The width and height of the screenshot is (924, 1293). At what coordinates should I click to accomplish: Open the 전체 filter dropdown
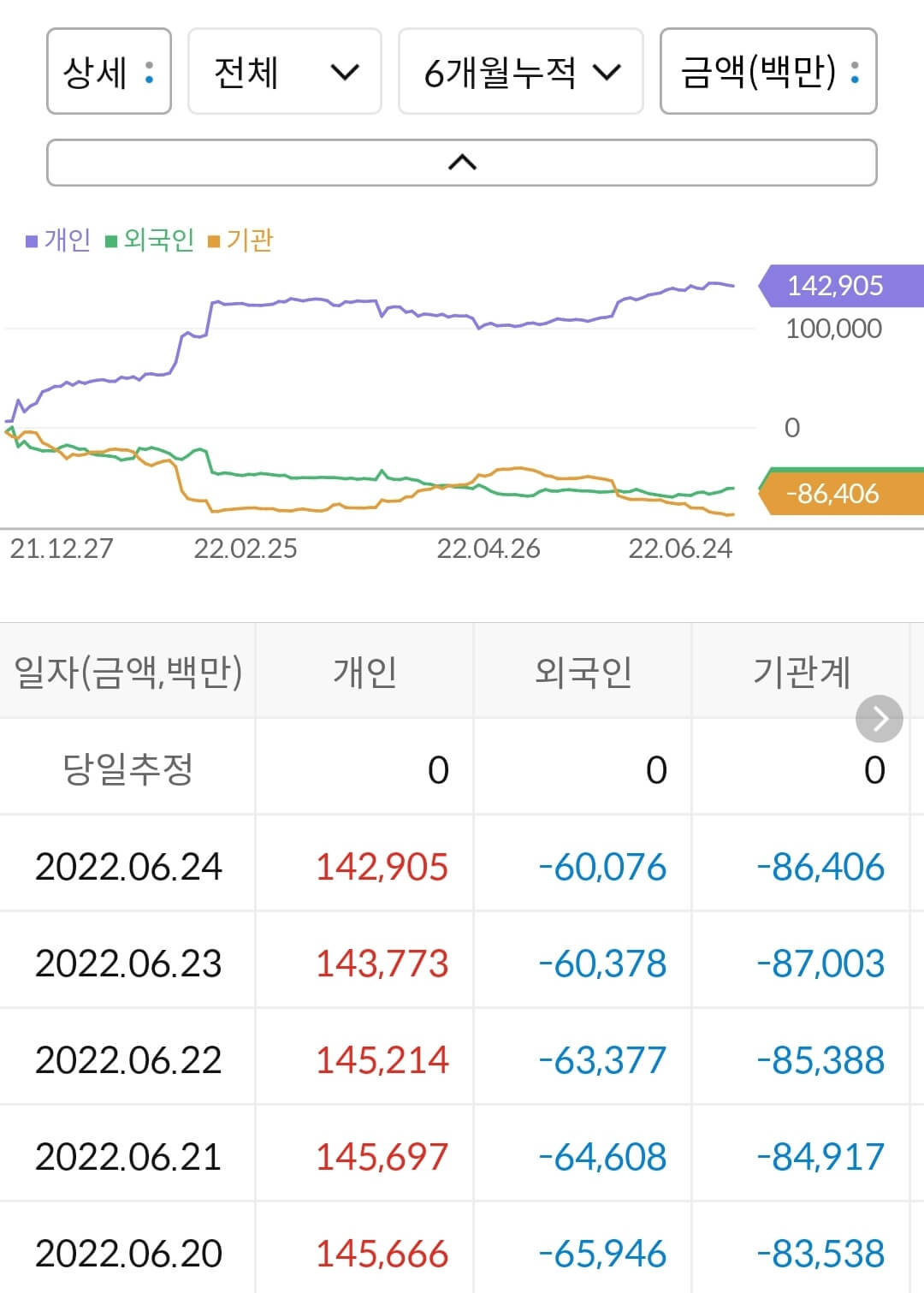coord(285,72)
